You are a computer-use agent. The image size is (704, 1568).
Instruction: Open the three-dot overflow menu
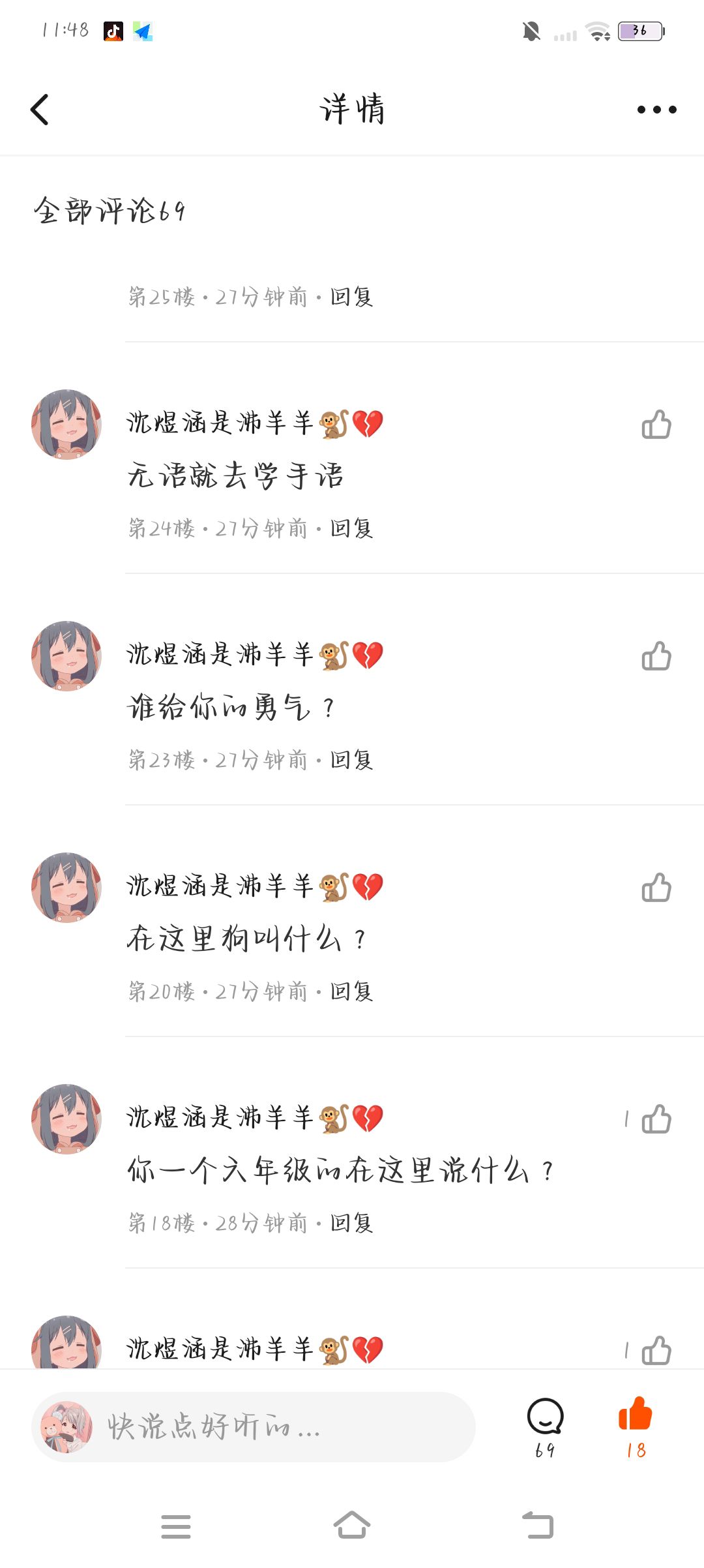656,110
